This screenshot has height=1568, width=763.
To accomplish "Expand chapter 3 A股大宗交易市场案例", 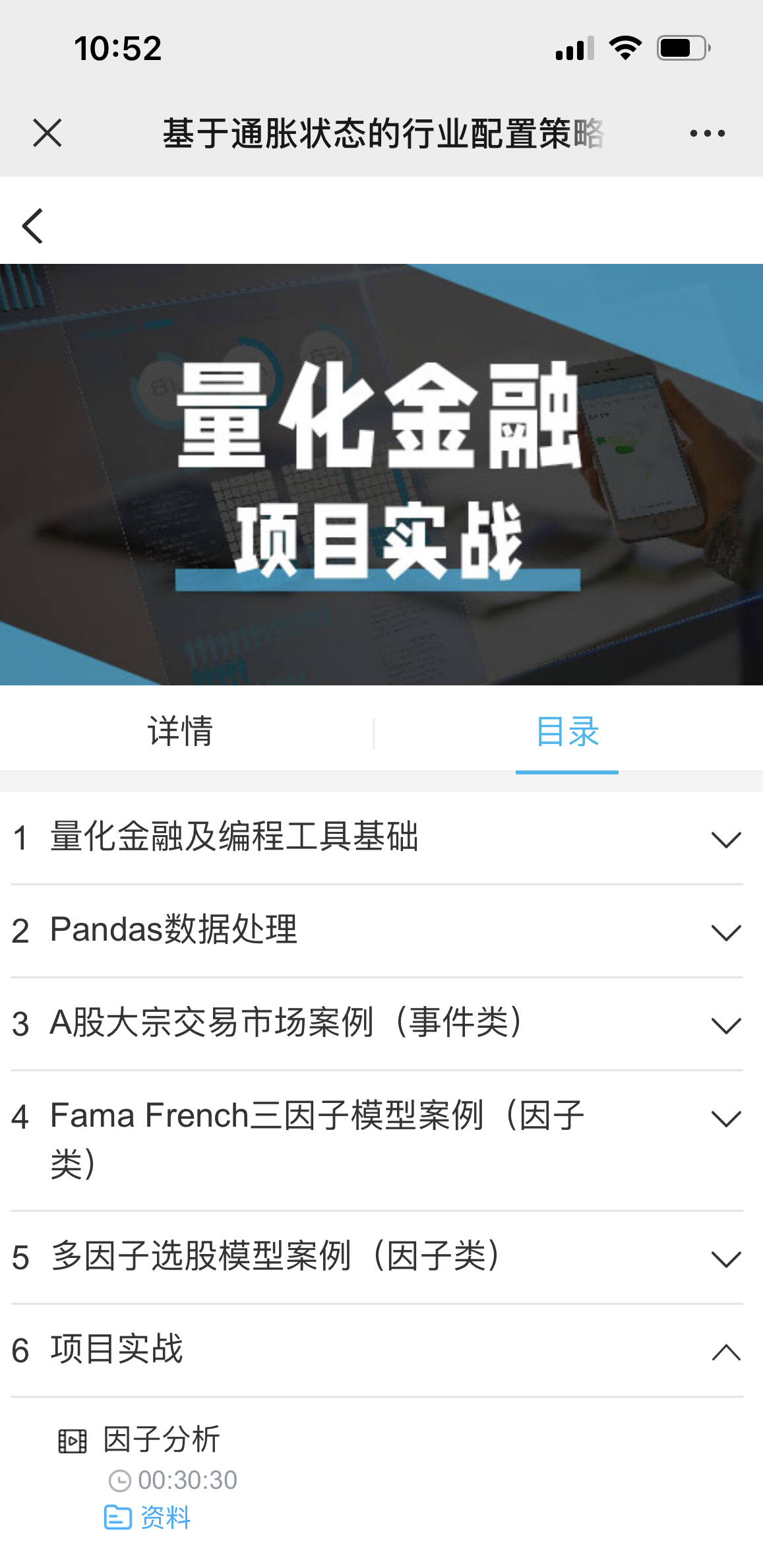I will [x=377, y=1024].
